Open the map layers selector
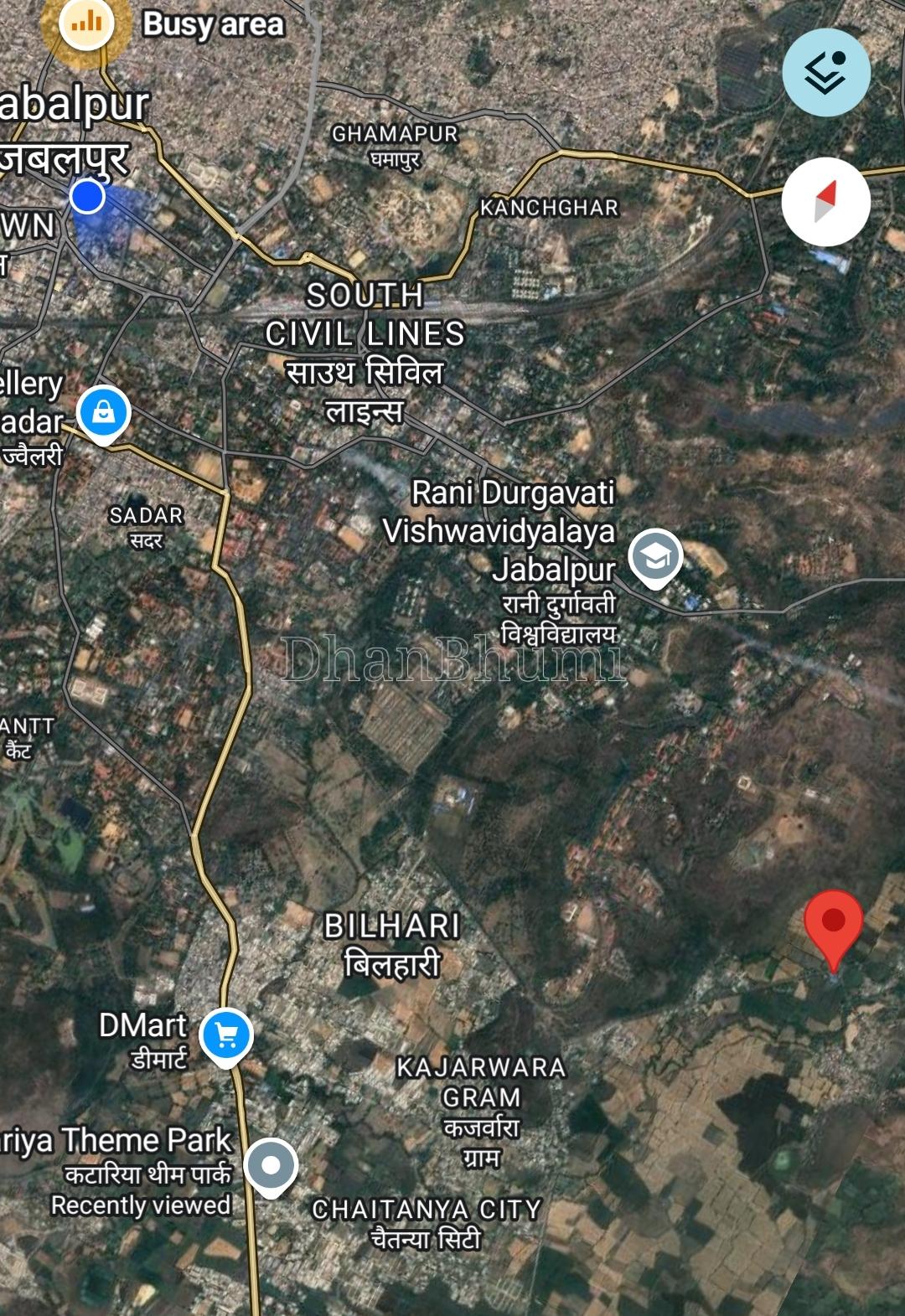The height and width of the screenshot is (1316, 905). click(826, 73)
